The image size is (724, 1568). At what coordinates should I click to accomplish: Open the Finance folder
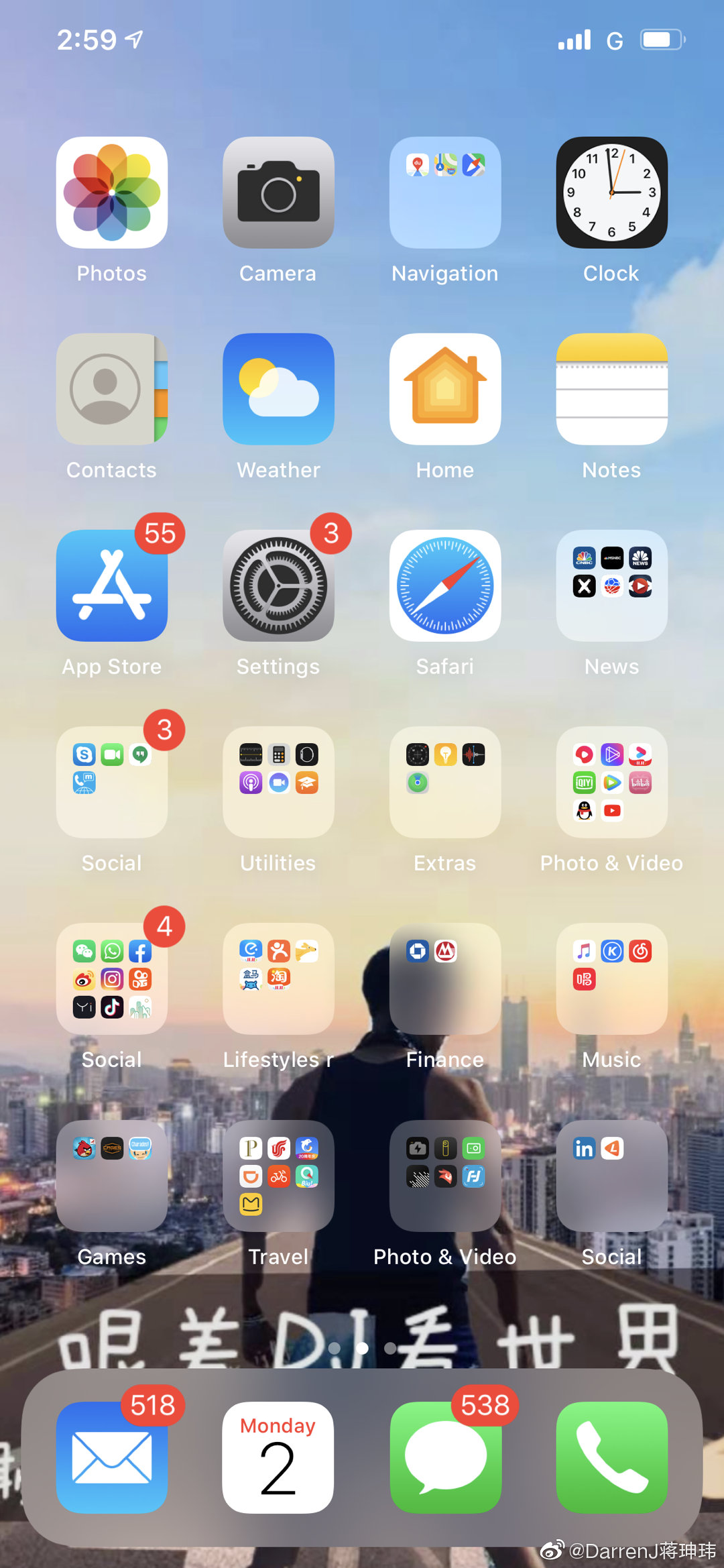pyautogui.click(x=445, y=978)
